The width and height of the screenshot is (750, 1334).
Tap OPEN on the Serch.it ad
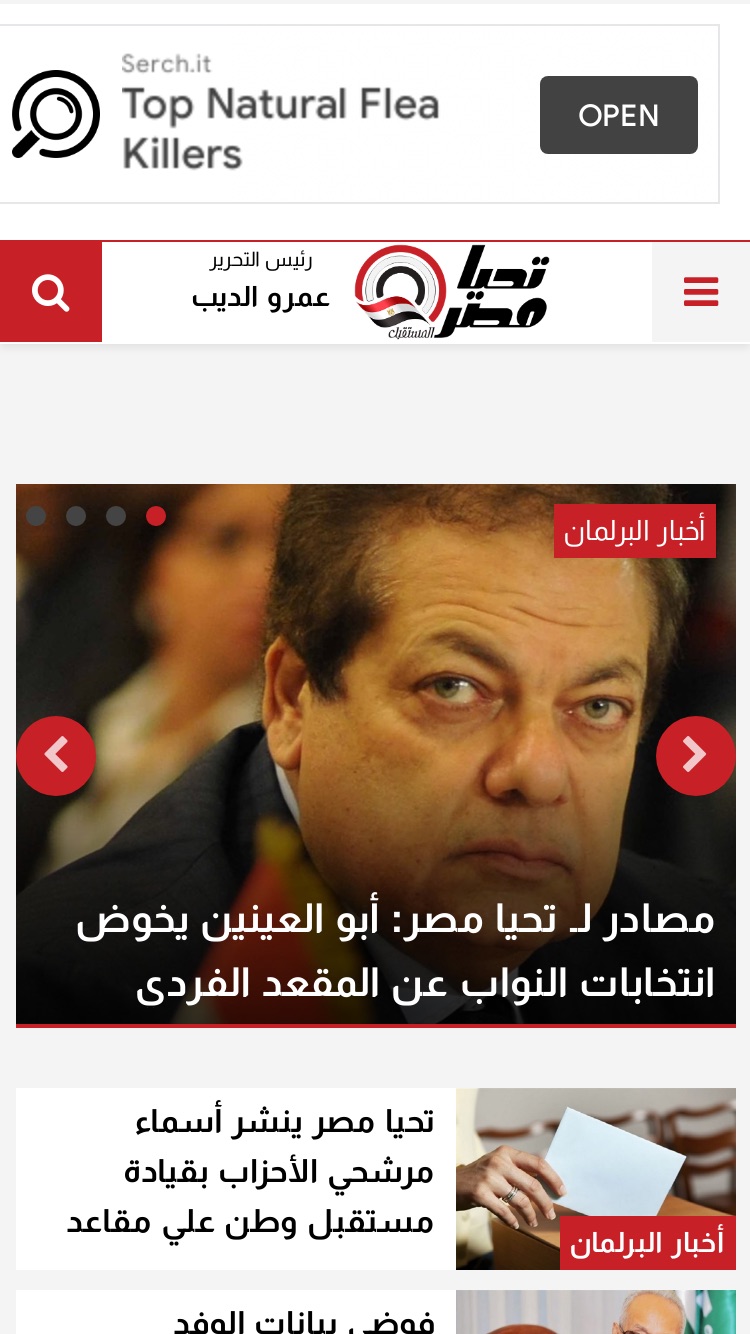coord(619,115)
